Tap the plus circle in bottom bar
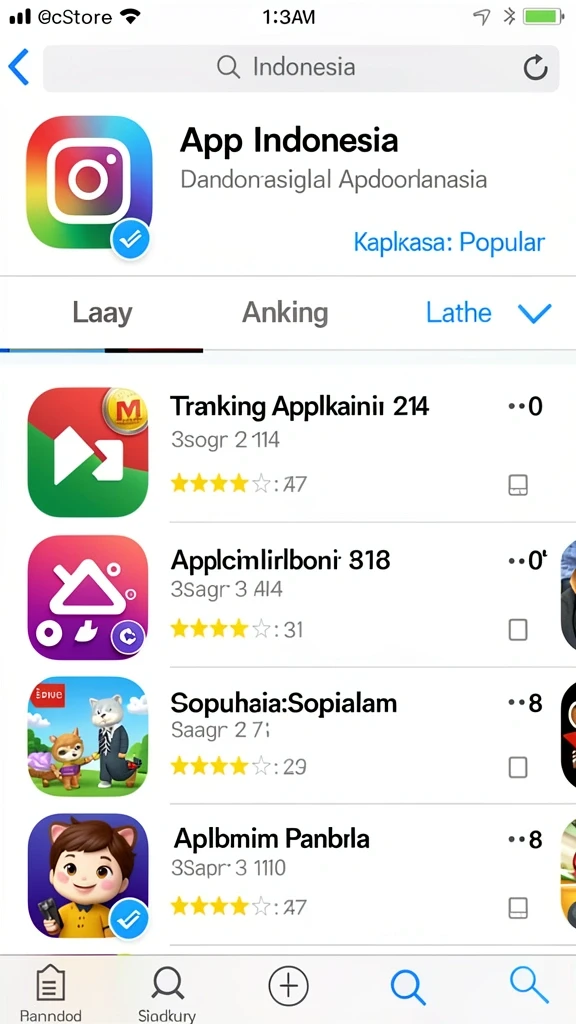 click(x=288, y=985)
